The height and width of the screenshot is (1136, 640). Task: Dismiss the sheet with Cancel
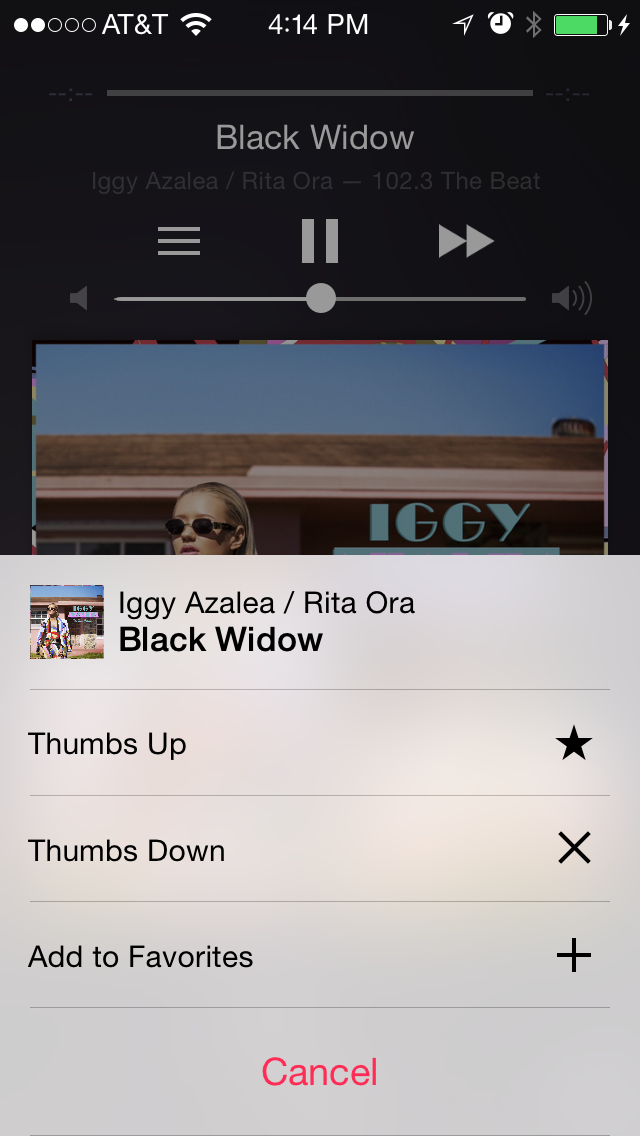pos(320,1071)
